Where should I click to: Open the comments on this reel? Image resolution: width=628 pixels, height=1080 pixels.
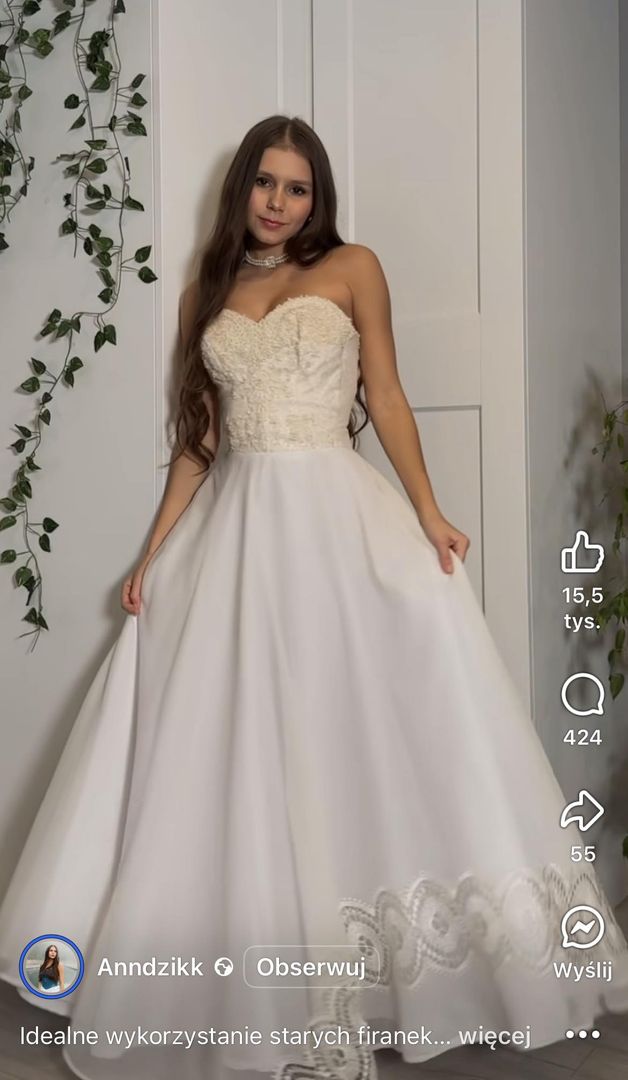click(x=582, y=695)
